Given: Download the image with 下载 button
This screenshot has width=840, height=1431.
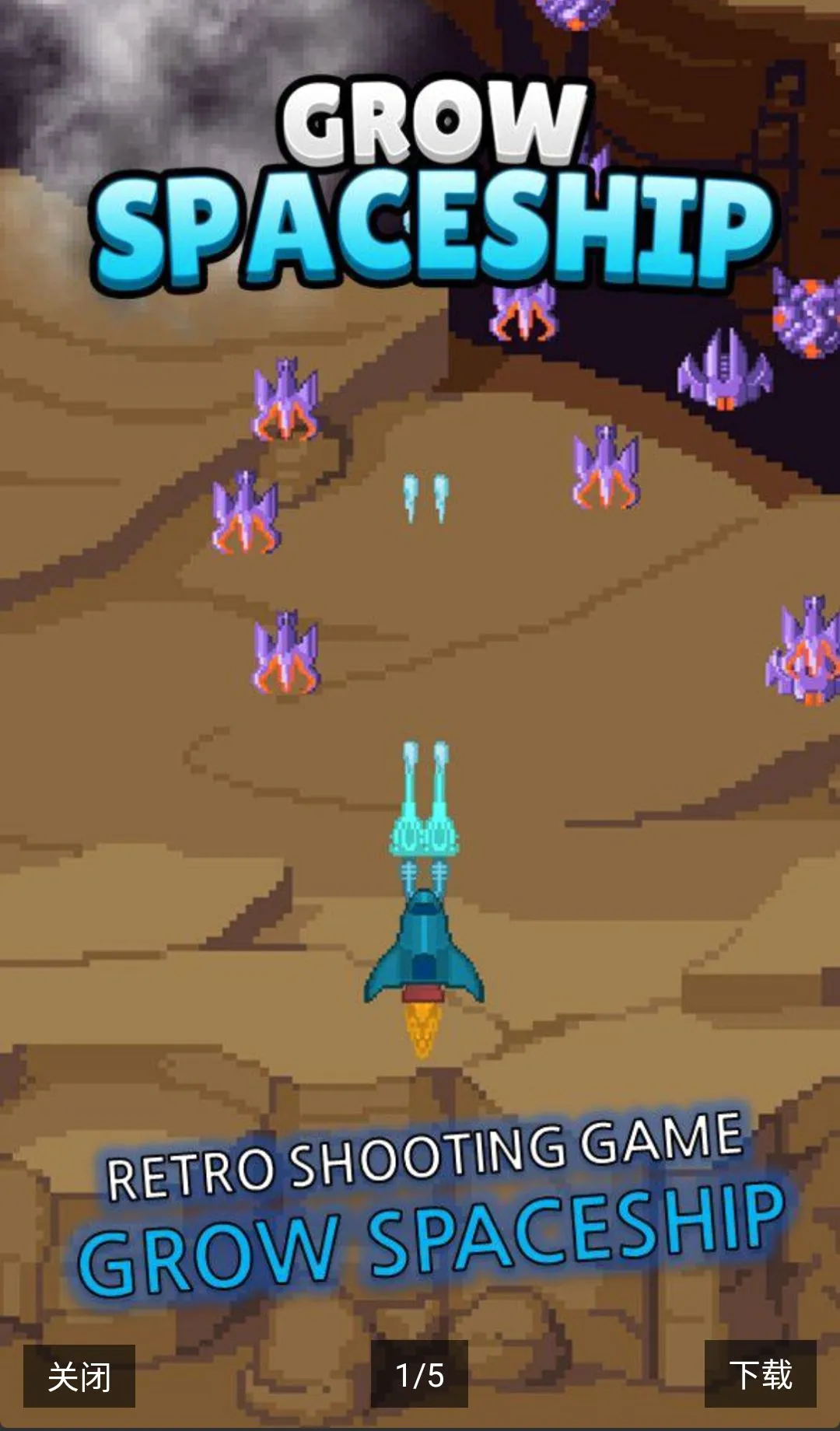Looking at the screenshot, I should click(760, 1374).
